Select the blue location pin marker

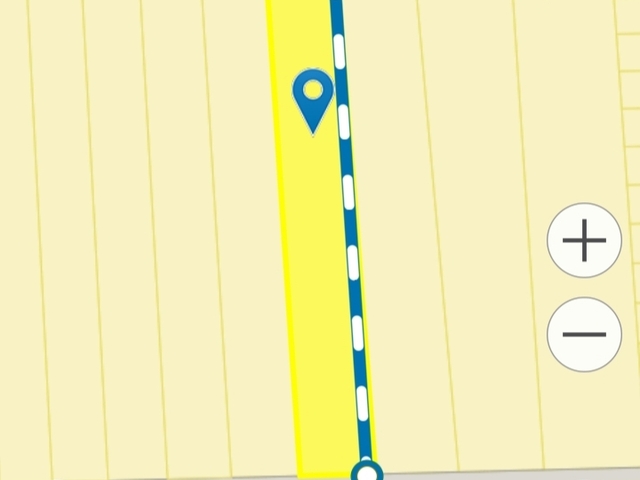point(314,99)
